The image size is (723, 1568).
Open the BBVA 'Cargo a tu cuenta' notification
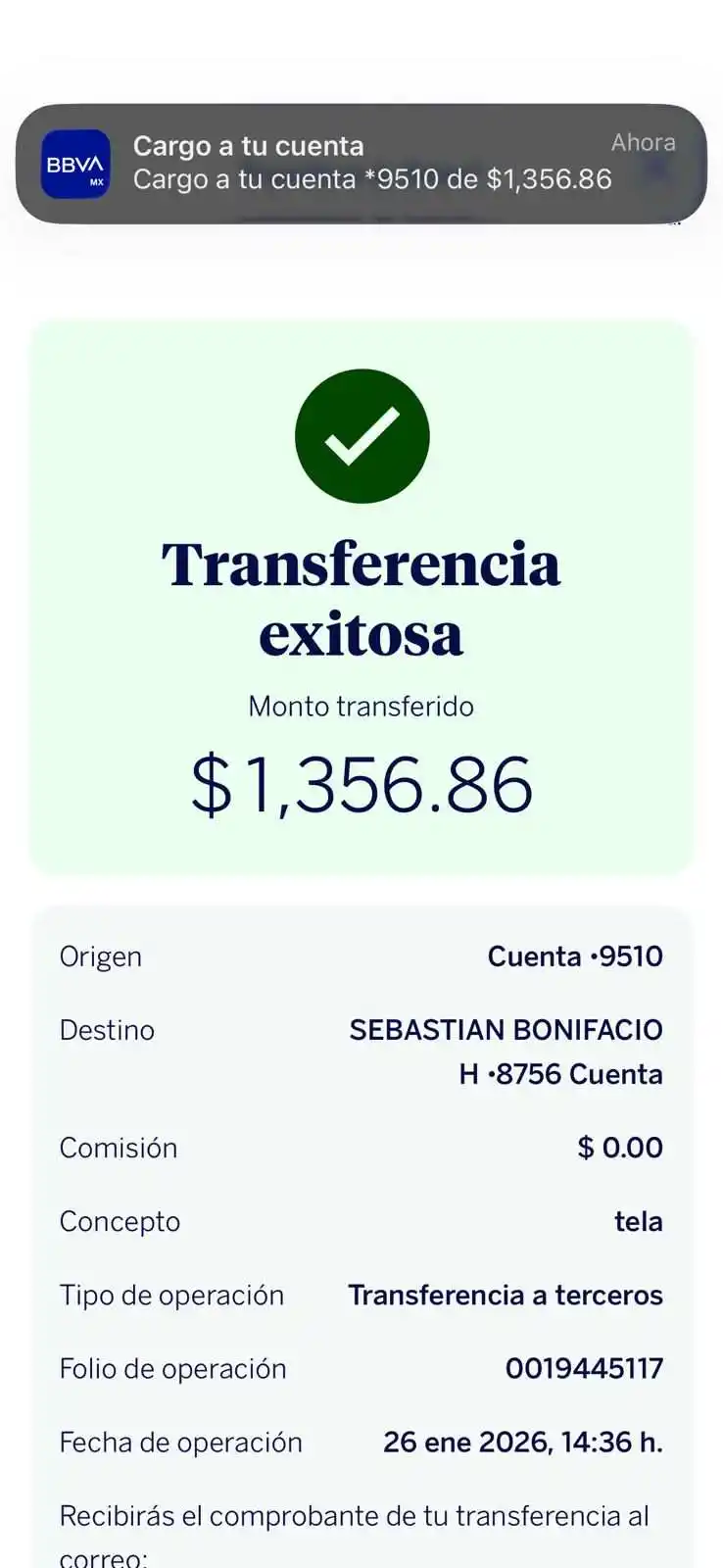pos(361,164)
